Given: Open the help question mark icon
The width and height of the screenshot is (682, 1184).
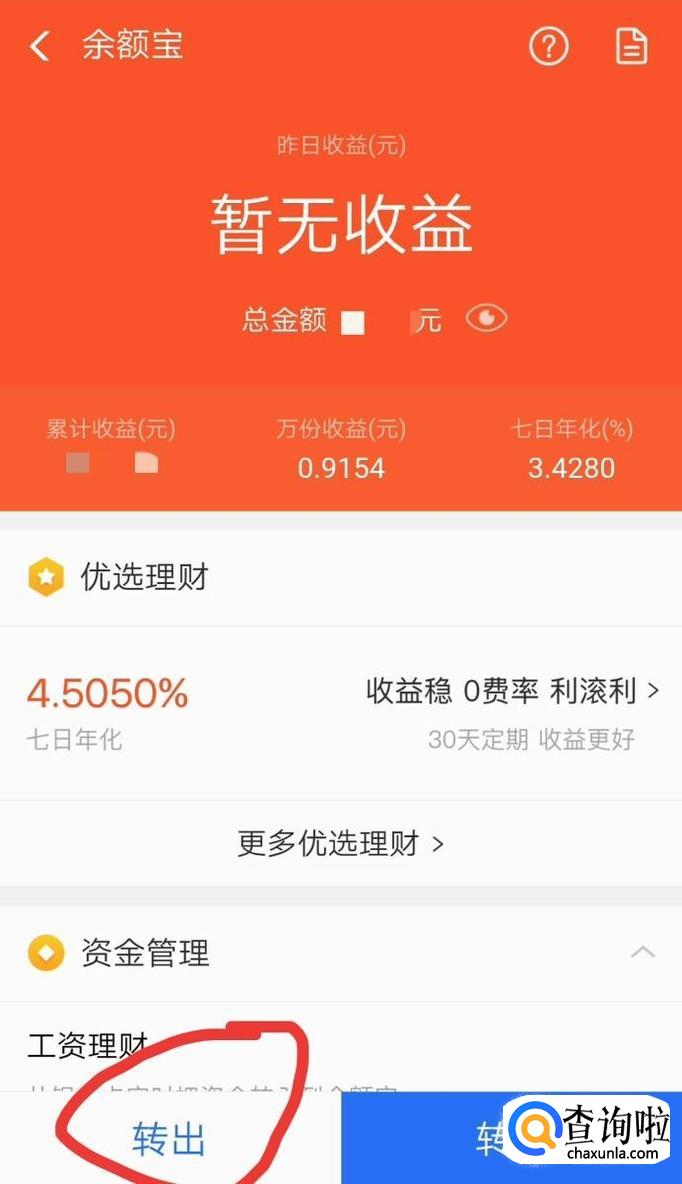Looking at the screenshot, I should point(548,46).
